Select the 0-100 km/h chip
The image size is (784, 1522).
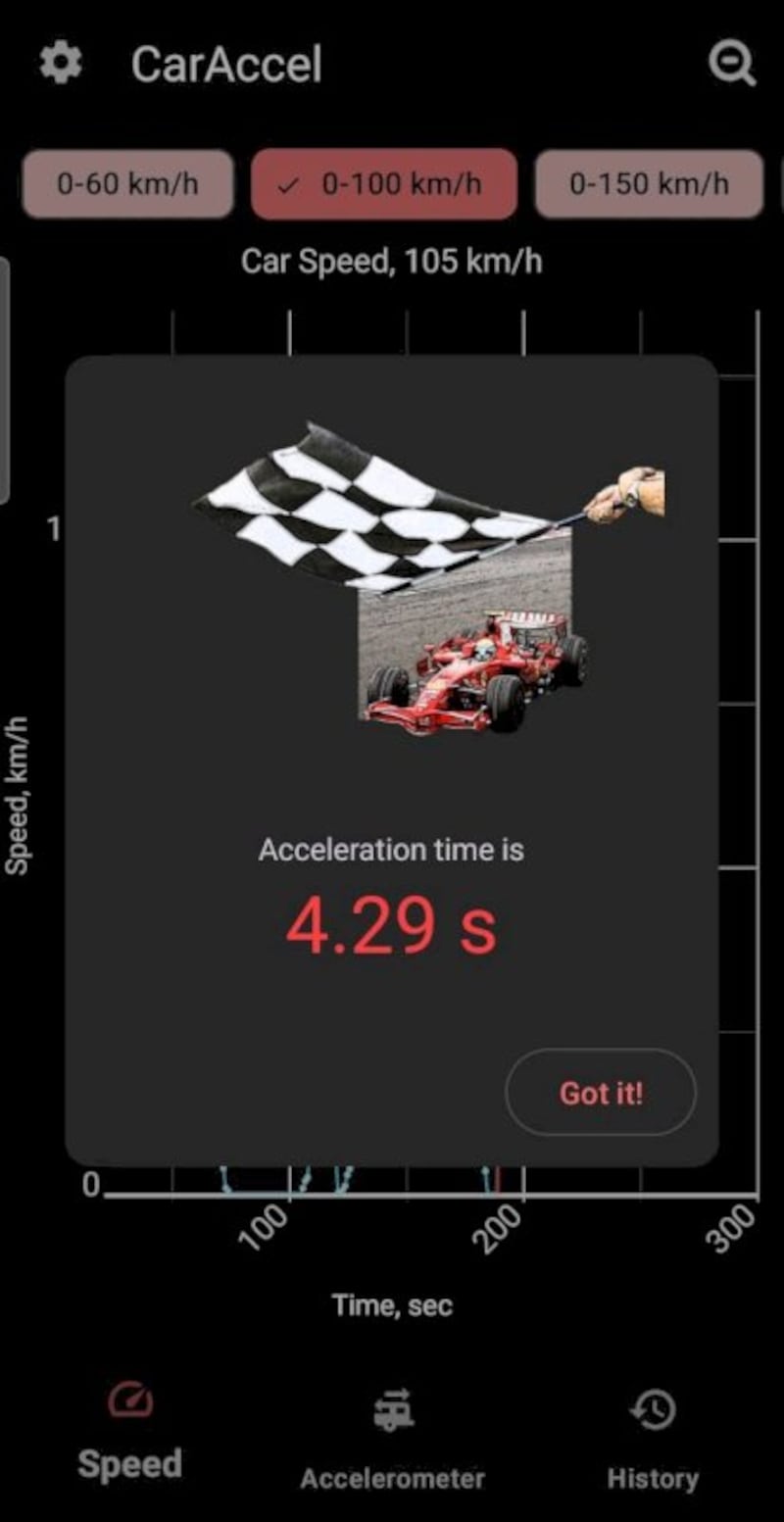383,183
